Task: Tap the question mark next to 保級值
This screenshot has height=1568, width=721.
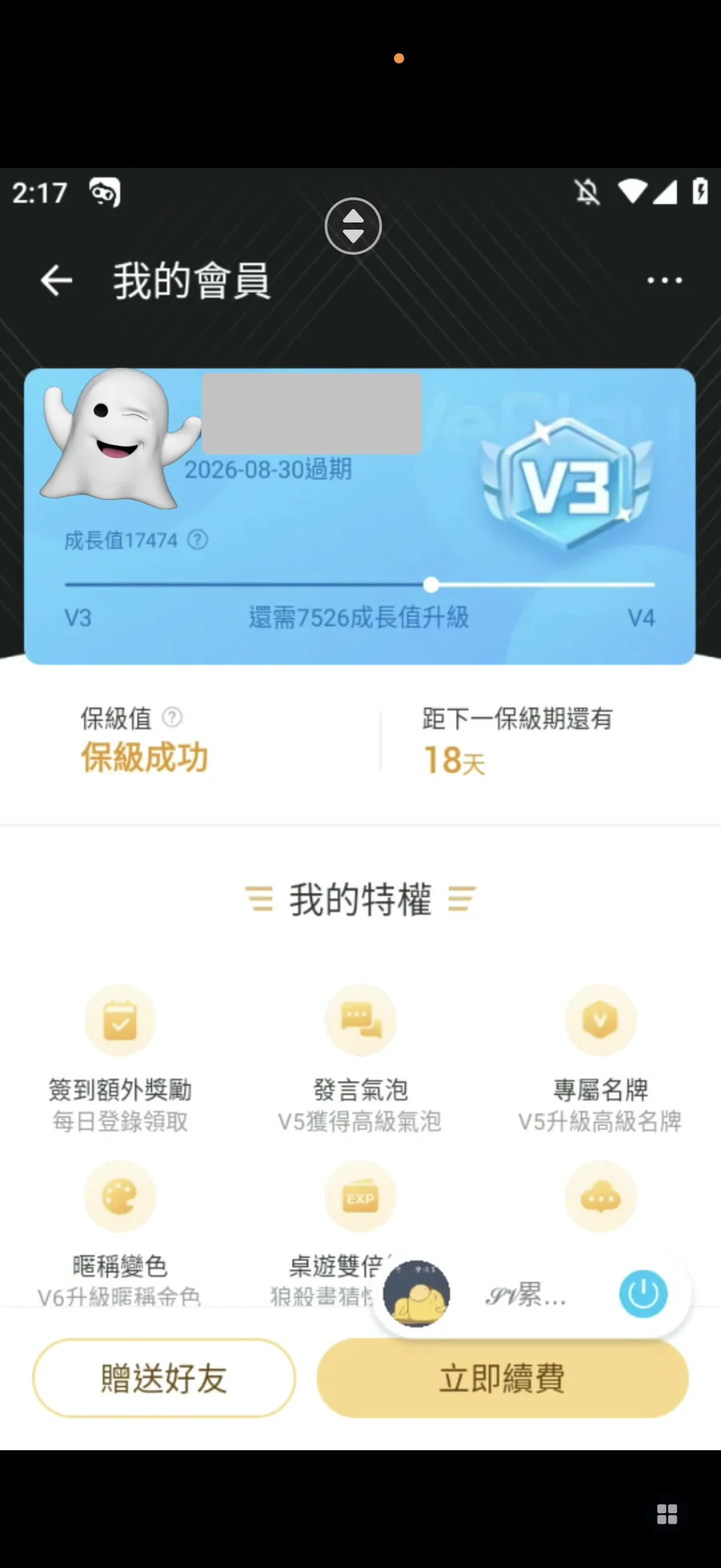Action: (172, 717)
